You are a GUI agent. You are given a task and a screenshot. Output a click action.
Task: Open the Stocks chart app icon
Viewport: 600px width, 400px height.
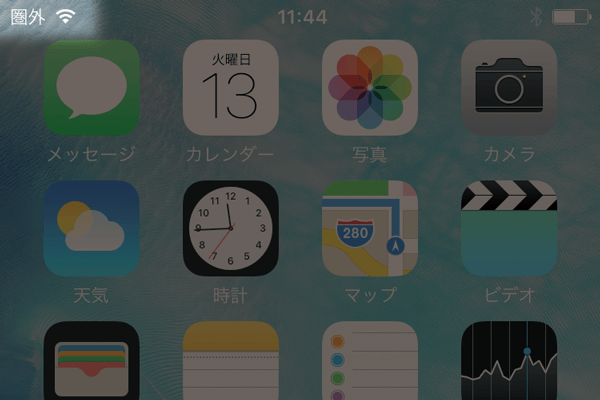click(x=509, y=360)
